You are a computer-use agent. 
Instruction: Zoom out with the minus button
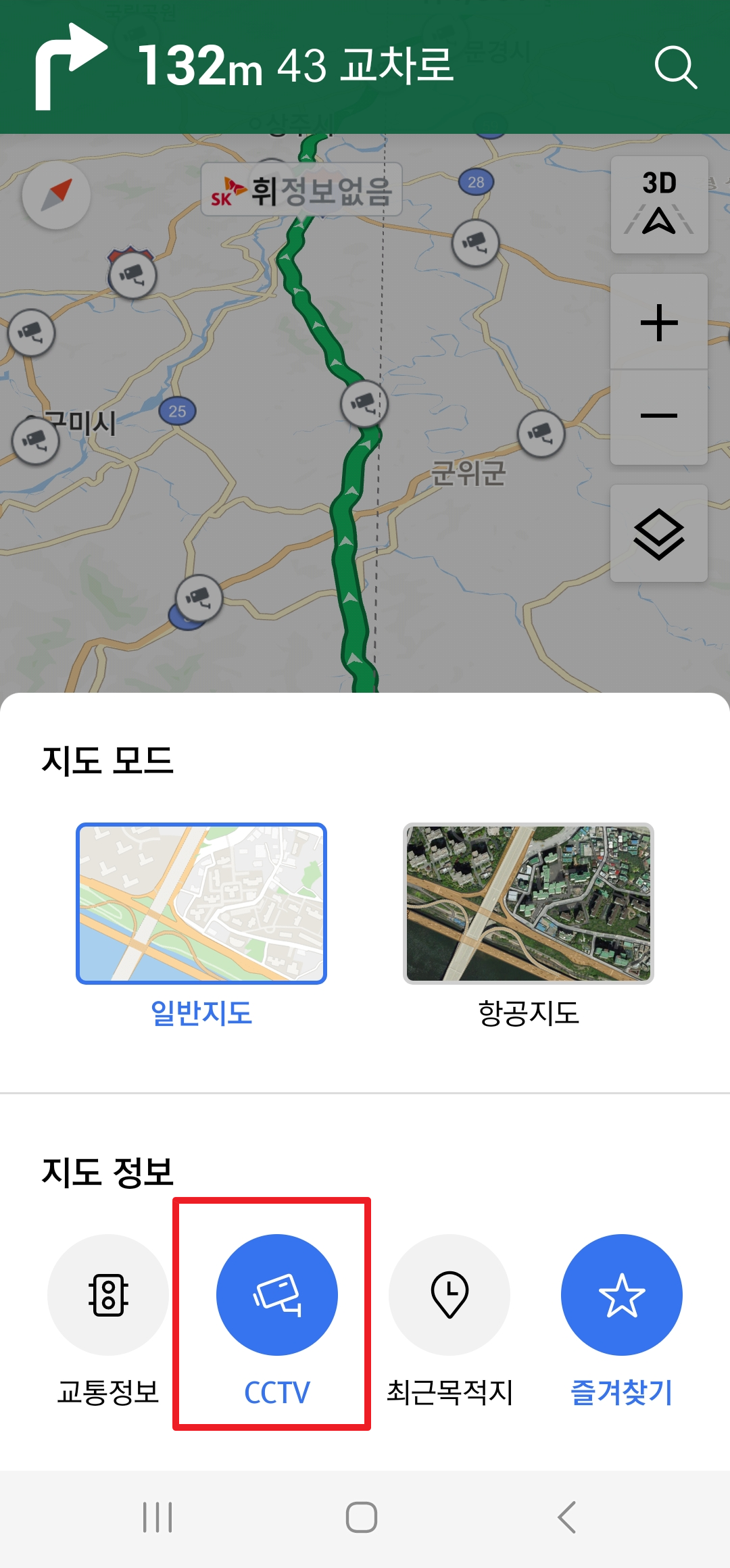click(x=659, y=417)
